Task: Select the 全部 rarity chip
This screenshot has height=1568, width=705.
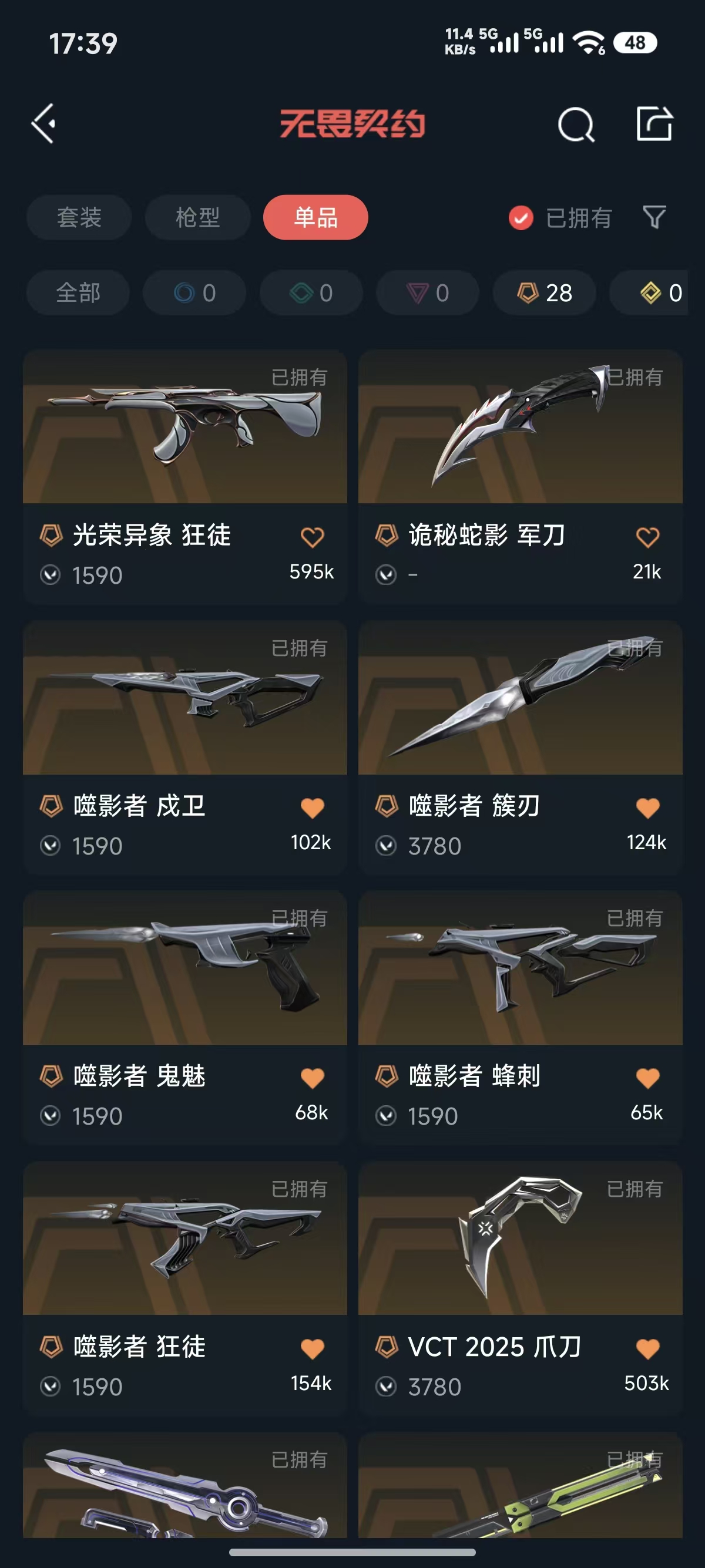Action: 78,293
